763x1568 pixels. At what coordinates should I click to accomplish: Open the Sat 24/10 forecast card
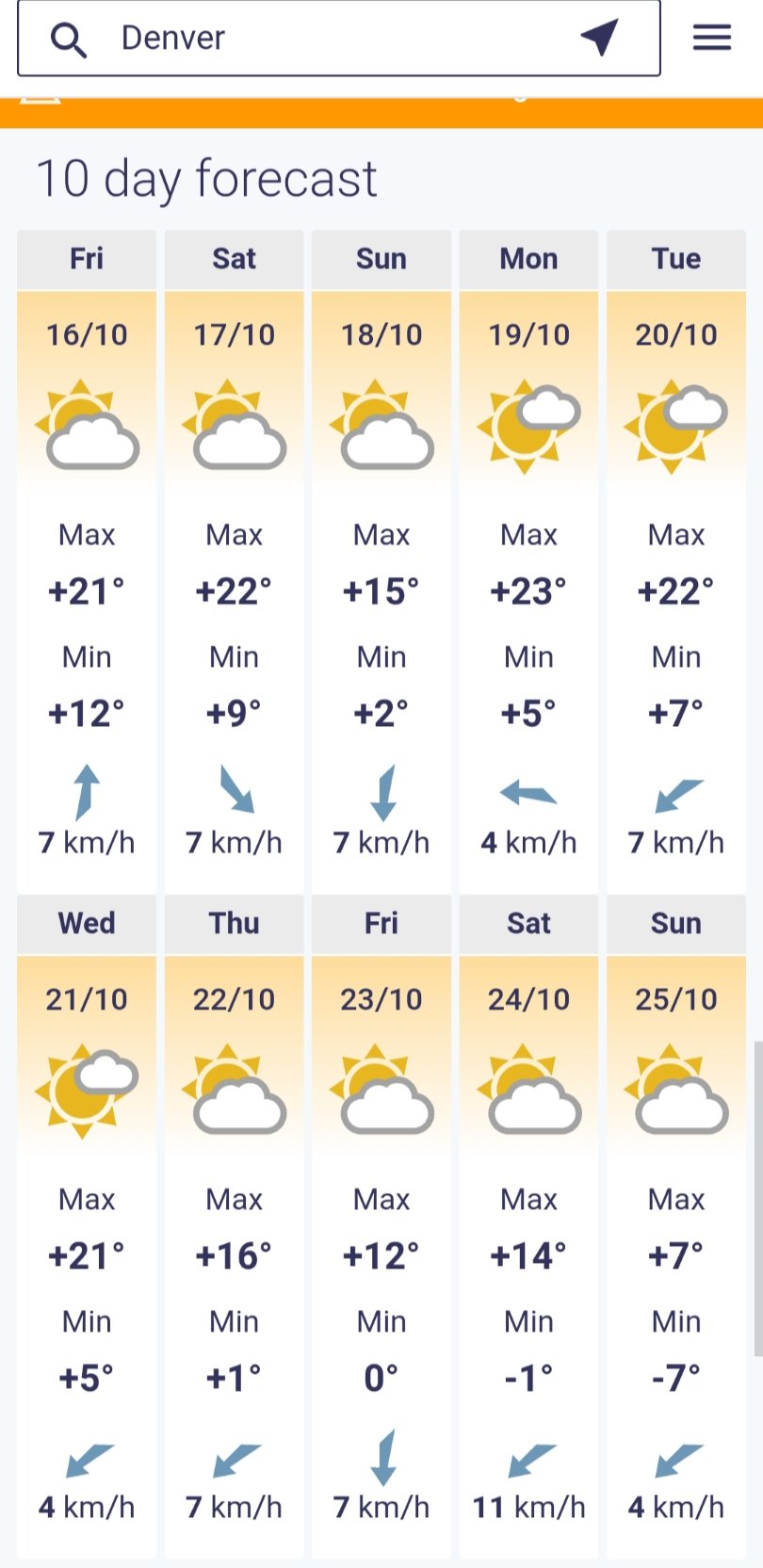tap(528, 1226)
